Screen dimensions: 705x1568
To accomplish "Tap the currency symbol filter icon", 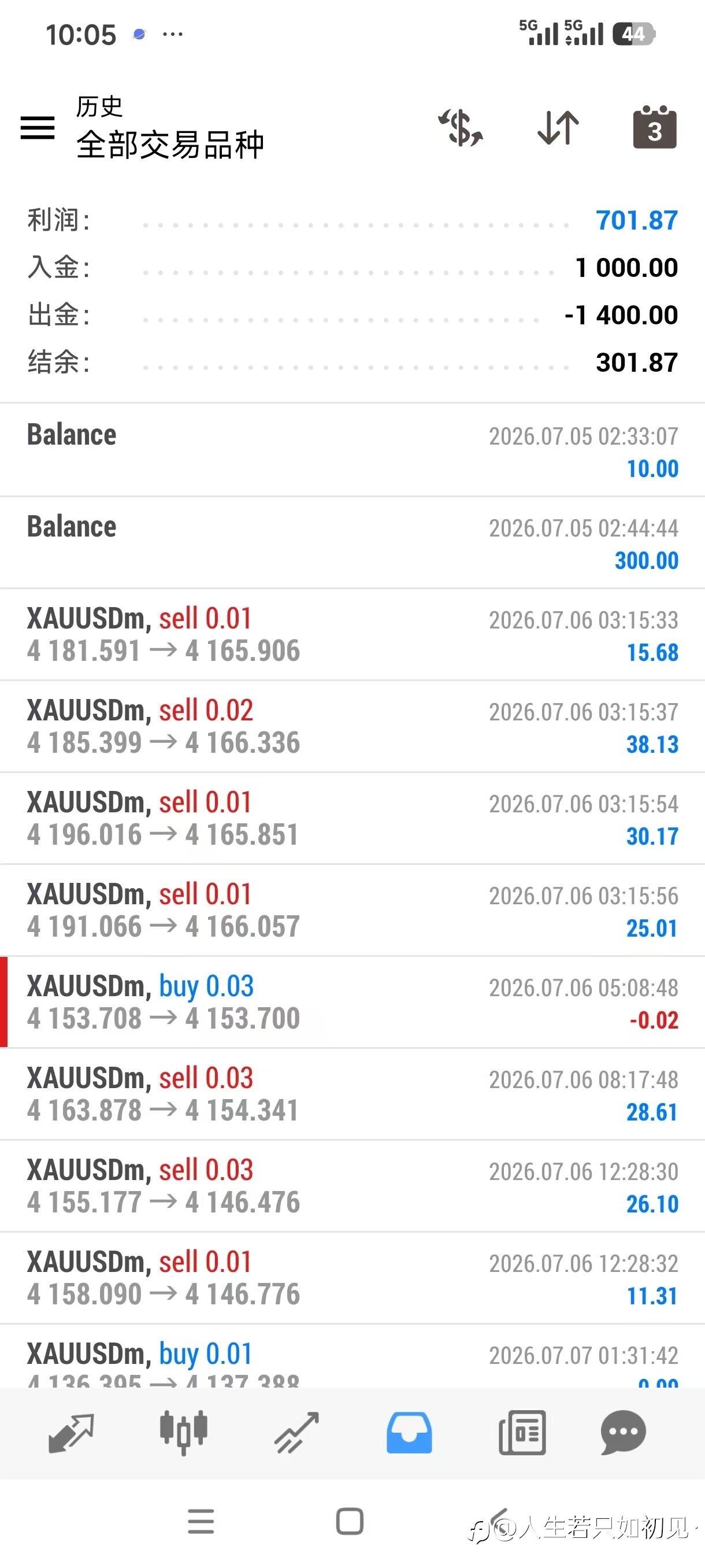I will click(461, 128).
